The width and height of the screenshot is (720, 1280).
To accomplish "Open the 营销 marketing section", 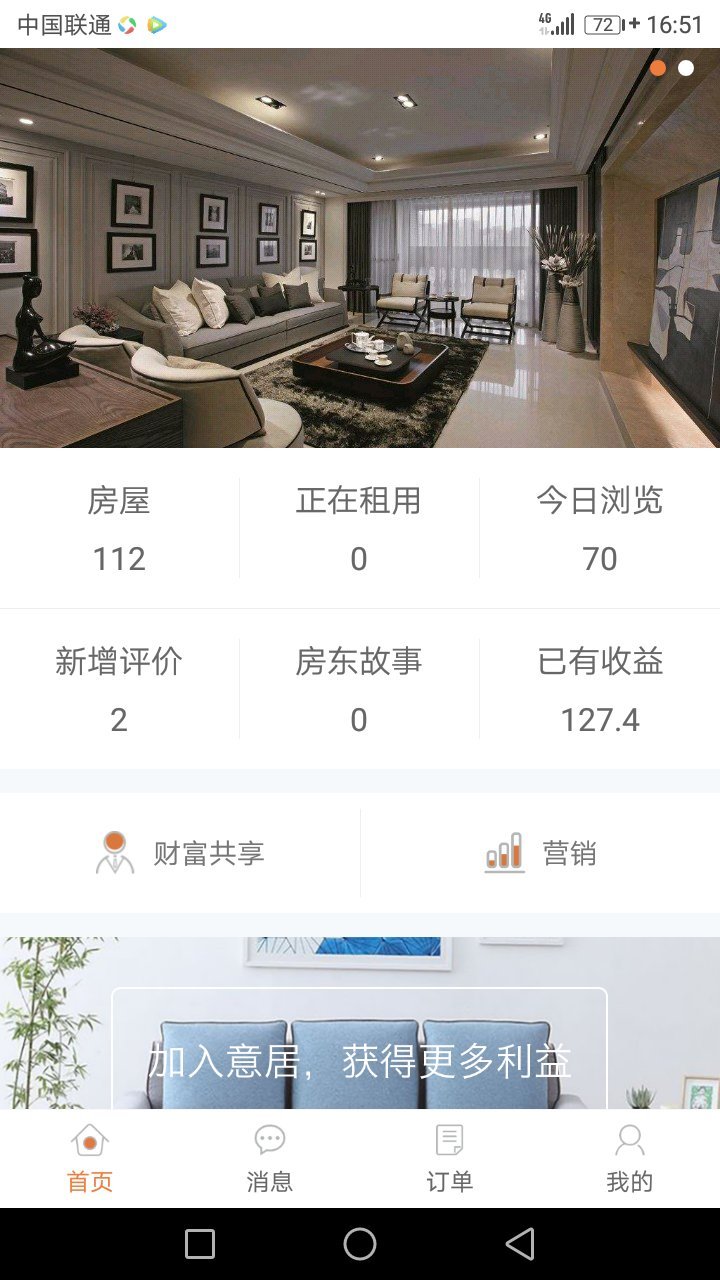I will point(540,853).
